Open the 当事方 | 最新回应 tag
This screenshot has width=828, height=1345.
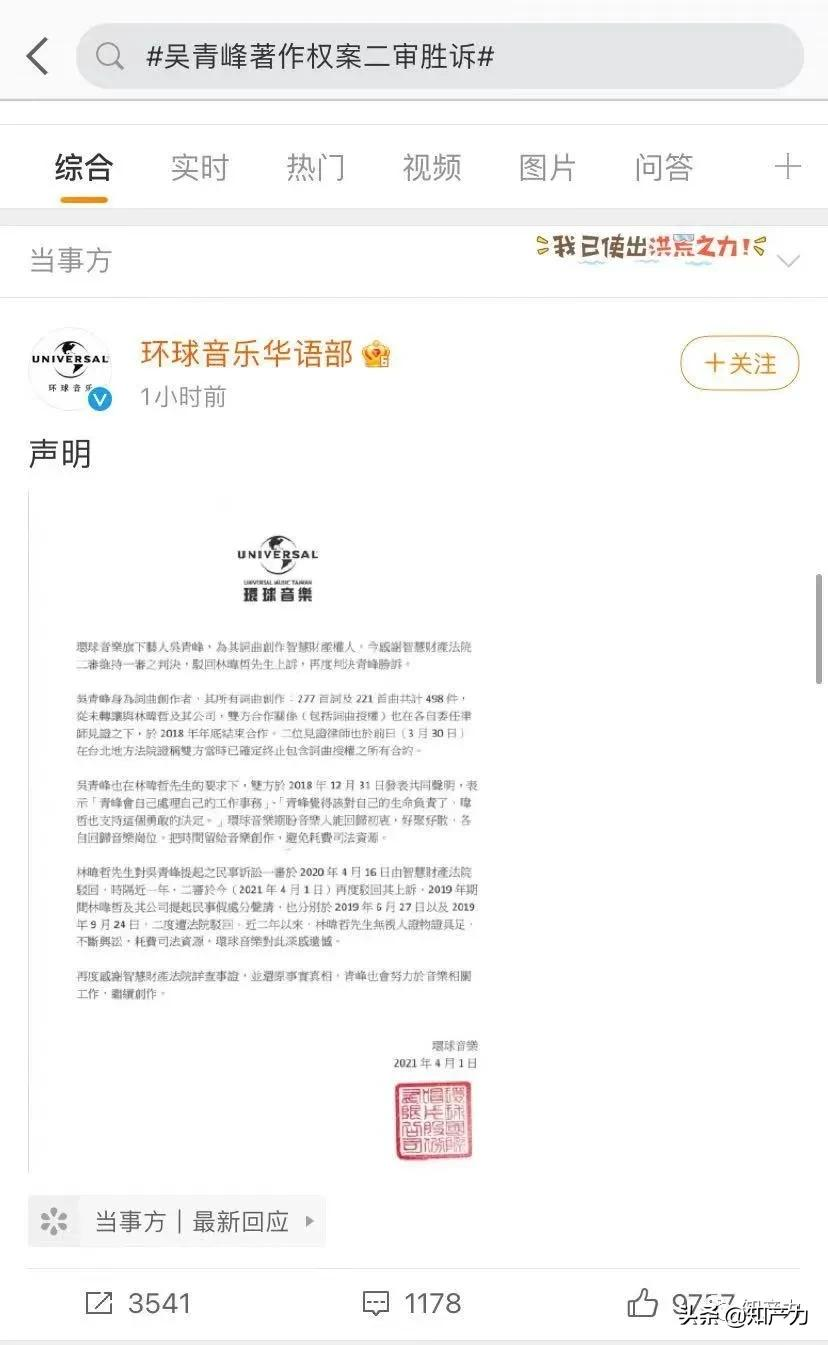click(178, 1221)
